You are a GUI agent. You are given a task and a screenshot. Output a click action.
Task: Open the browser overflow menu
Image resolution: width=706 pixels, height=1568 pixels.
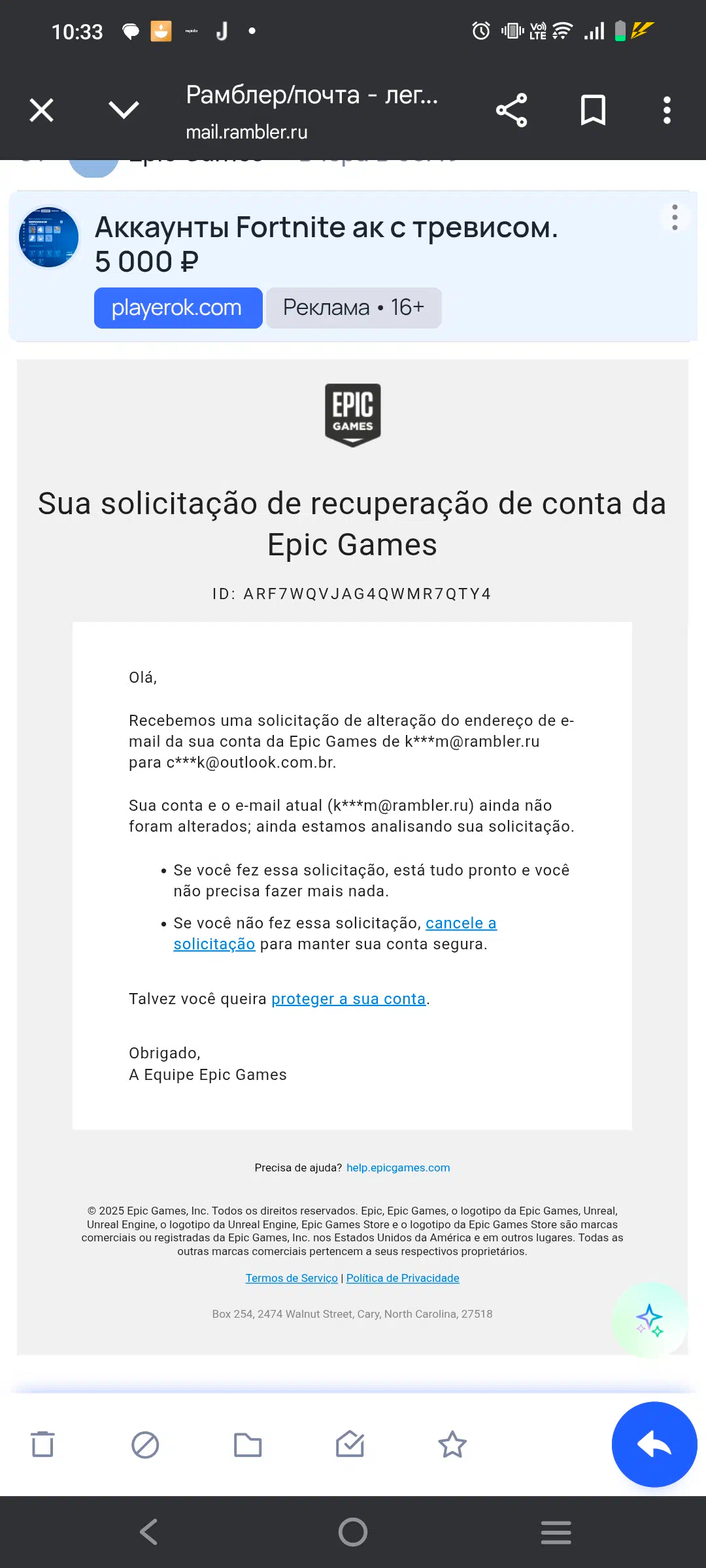pos(667,110)
